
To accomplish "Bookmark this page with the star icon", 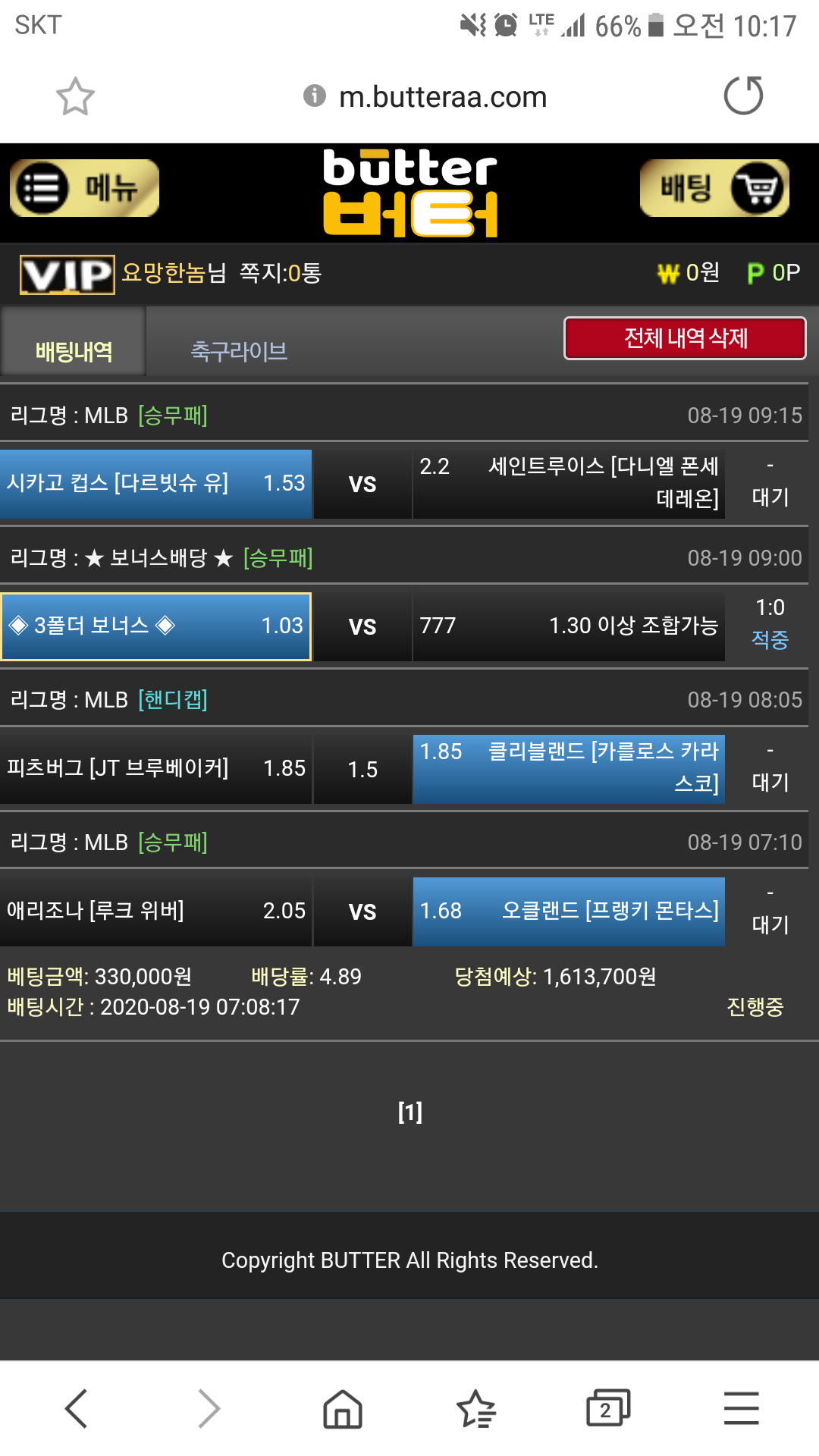I will click(x=75, y=96).
